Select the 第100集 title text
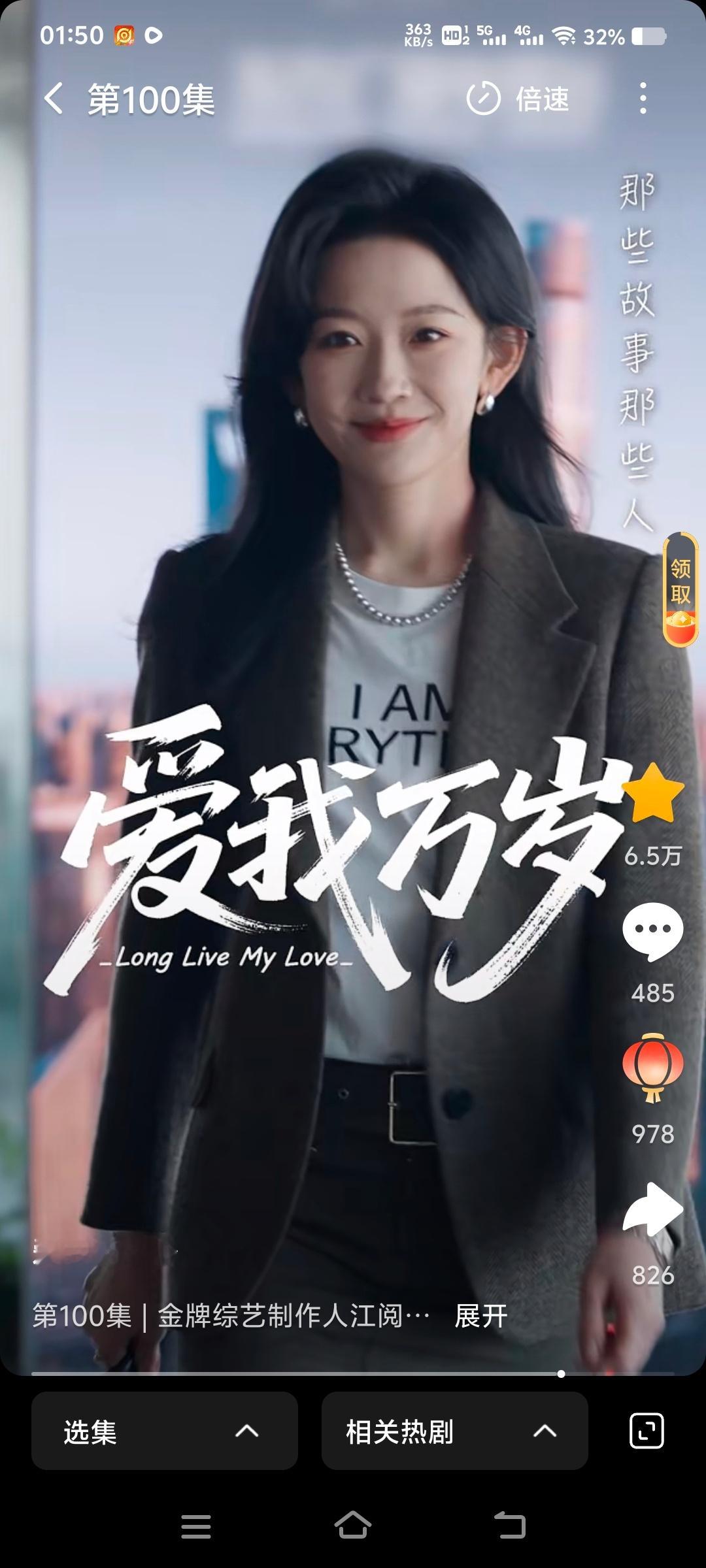 (152, 99)
